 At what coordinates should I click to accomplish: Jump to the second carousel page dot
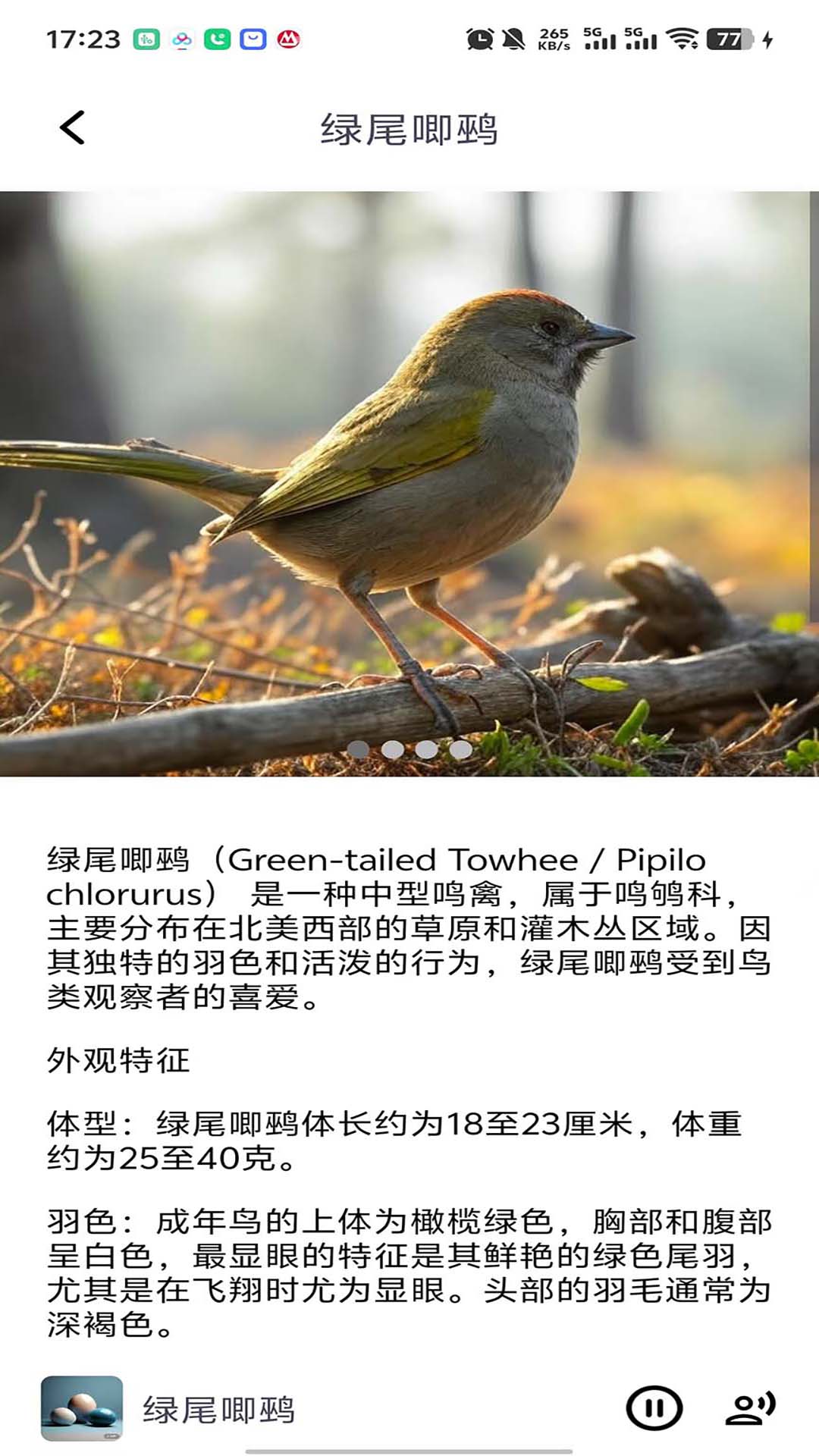[393, 749]
